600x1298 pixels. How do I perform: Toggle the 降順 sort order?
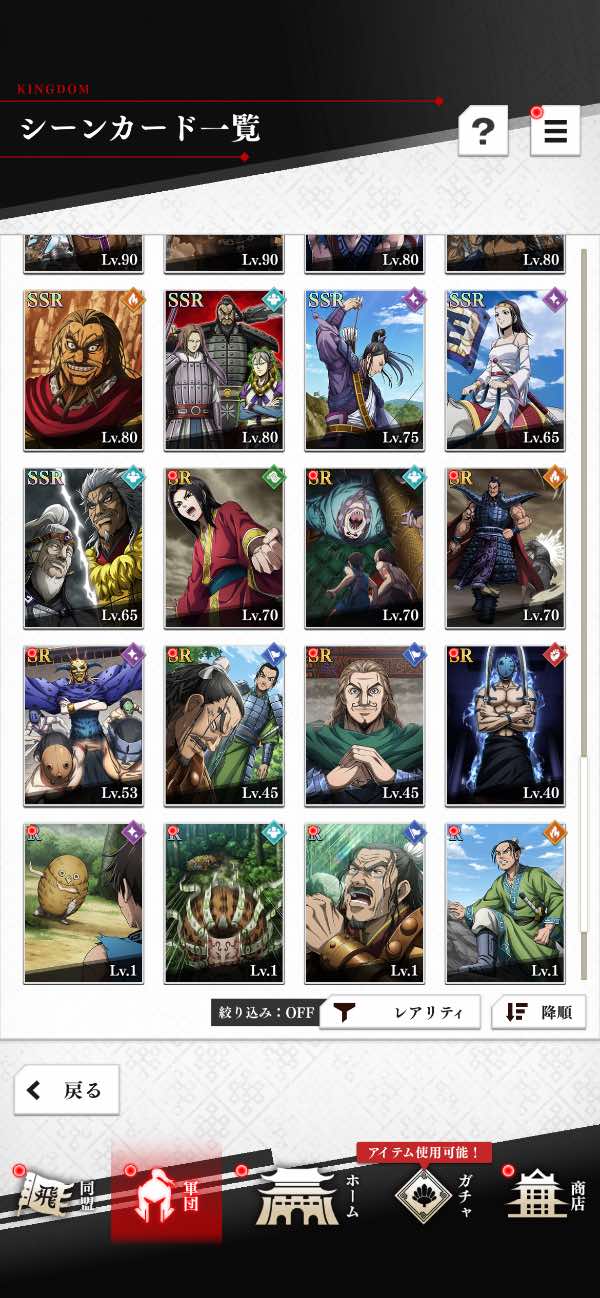pyautogui.click(x=538, y=1012)
